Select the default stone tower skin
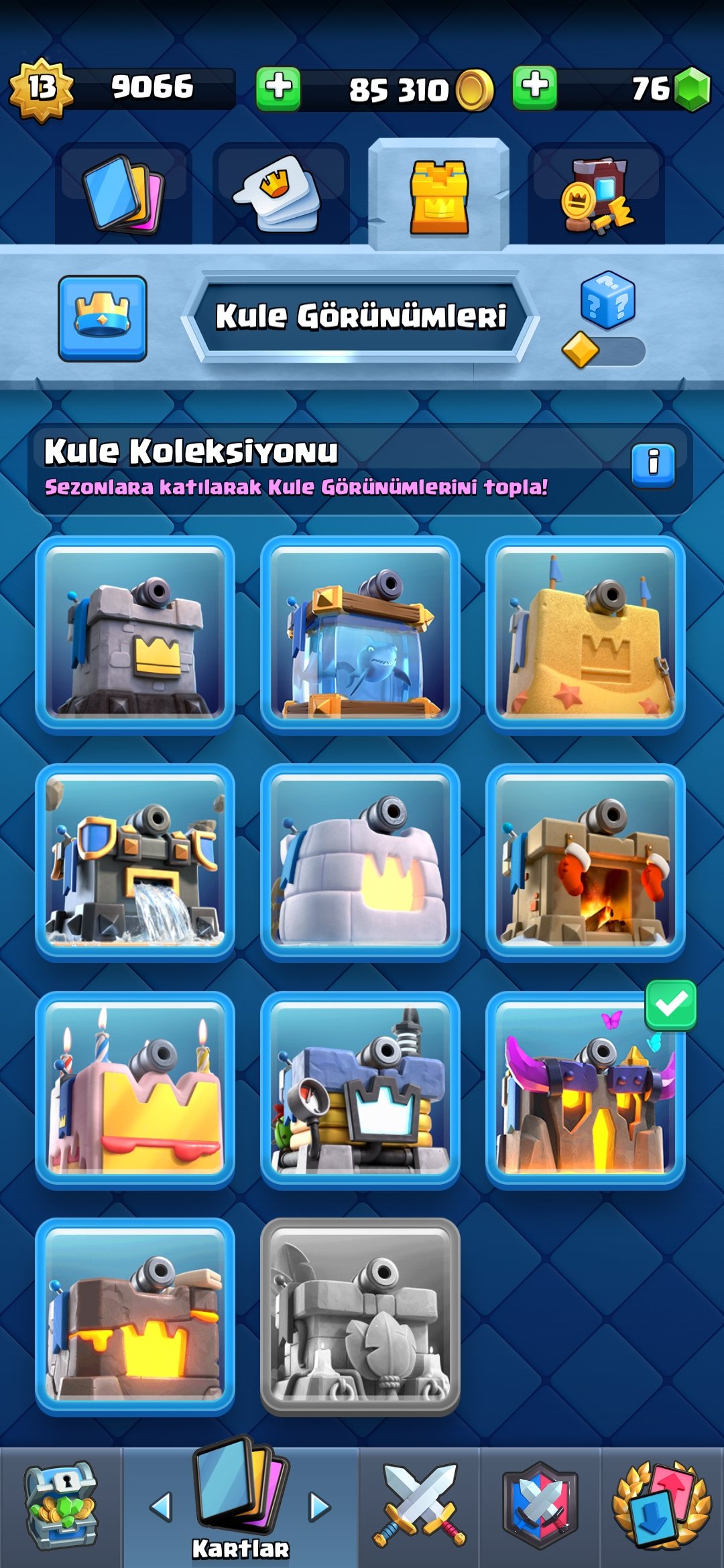The width and height of the screenshot is (724, 1568). (x=135, y=635)
